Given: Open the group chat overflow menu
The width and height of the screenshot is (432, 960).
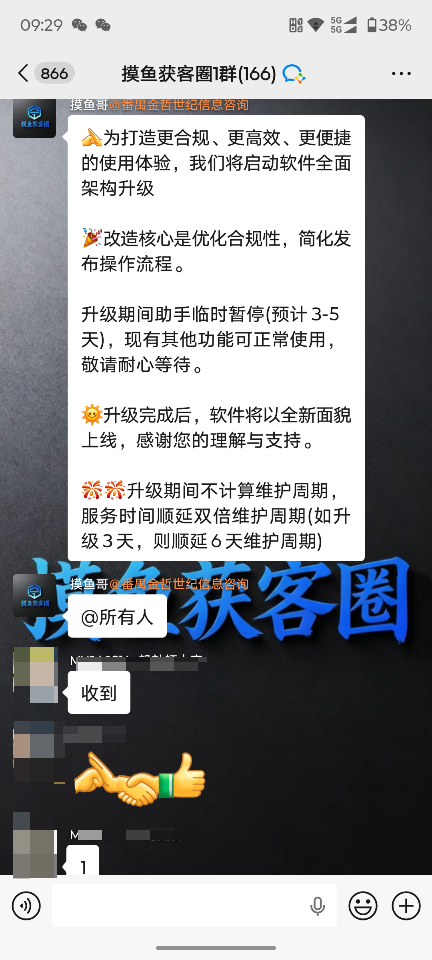Looking at the screenshot, I should pyautogui.click(x=401, y=74).
